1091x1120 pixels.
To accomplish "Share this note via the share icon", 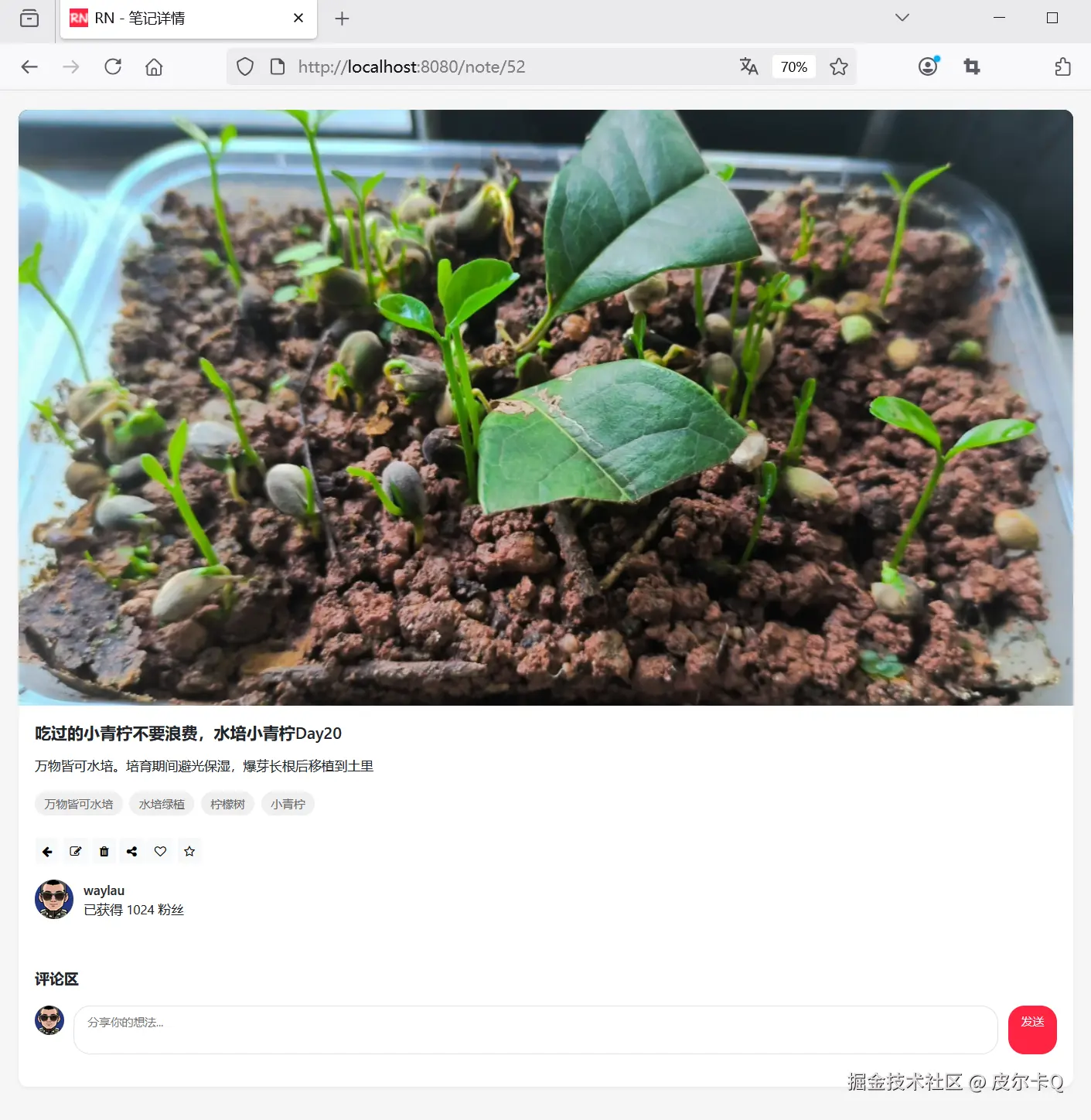I will [131, 851].
